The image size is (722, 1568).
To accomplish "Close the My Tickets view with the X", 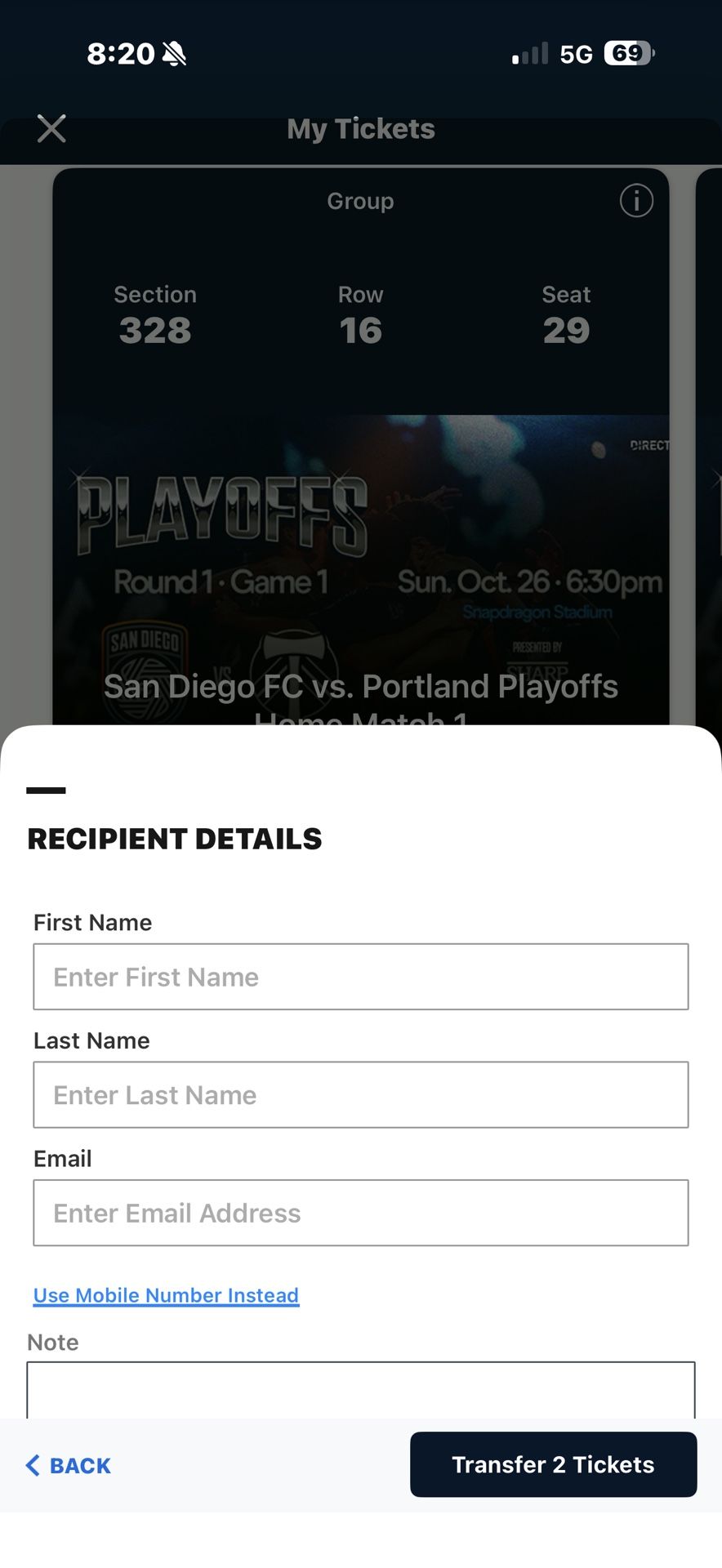I will [51, 128].
